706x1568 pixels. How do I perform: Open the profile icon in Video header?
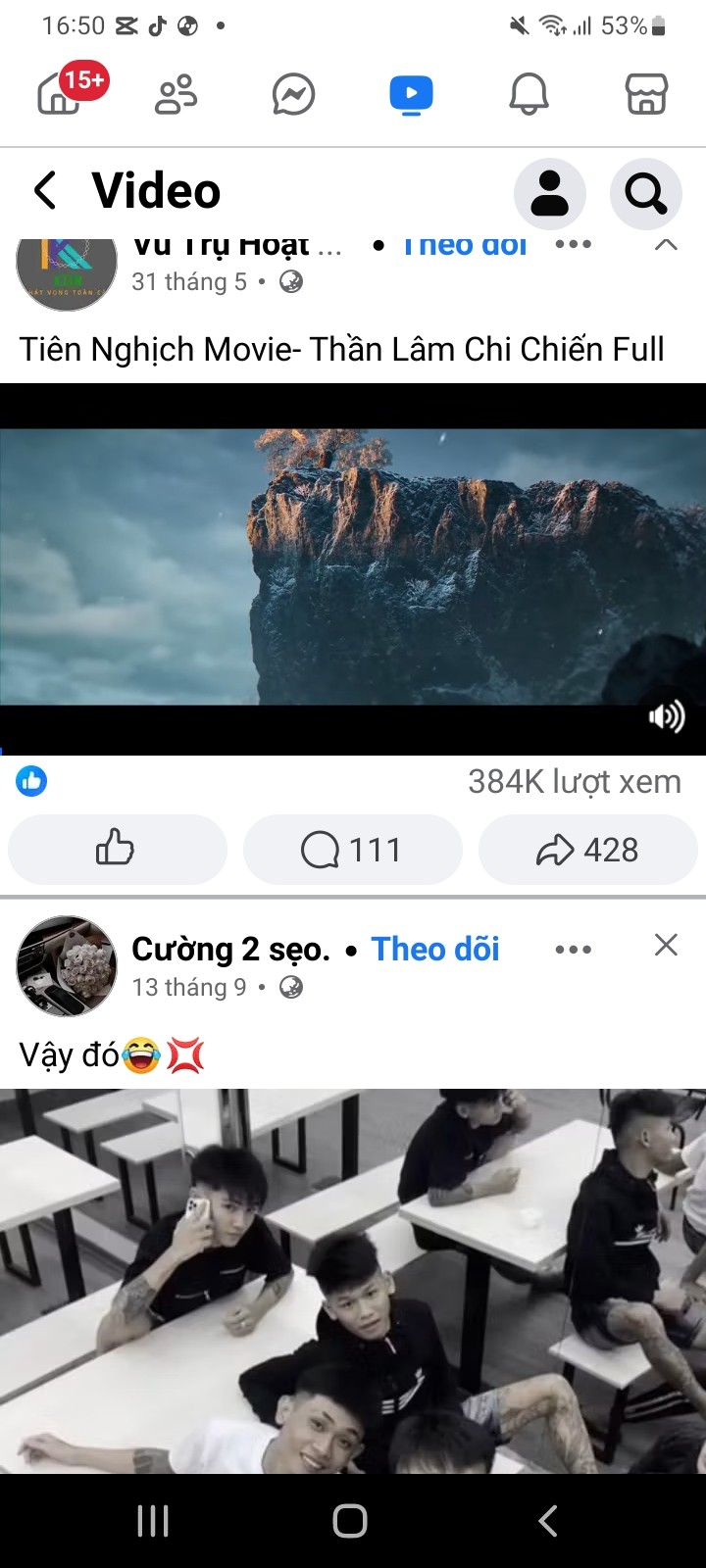point(549,193)
